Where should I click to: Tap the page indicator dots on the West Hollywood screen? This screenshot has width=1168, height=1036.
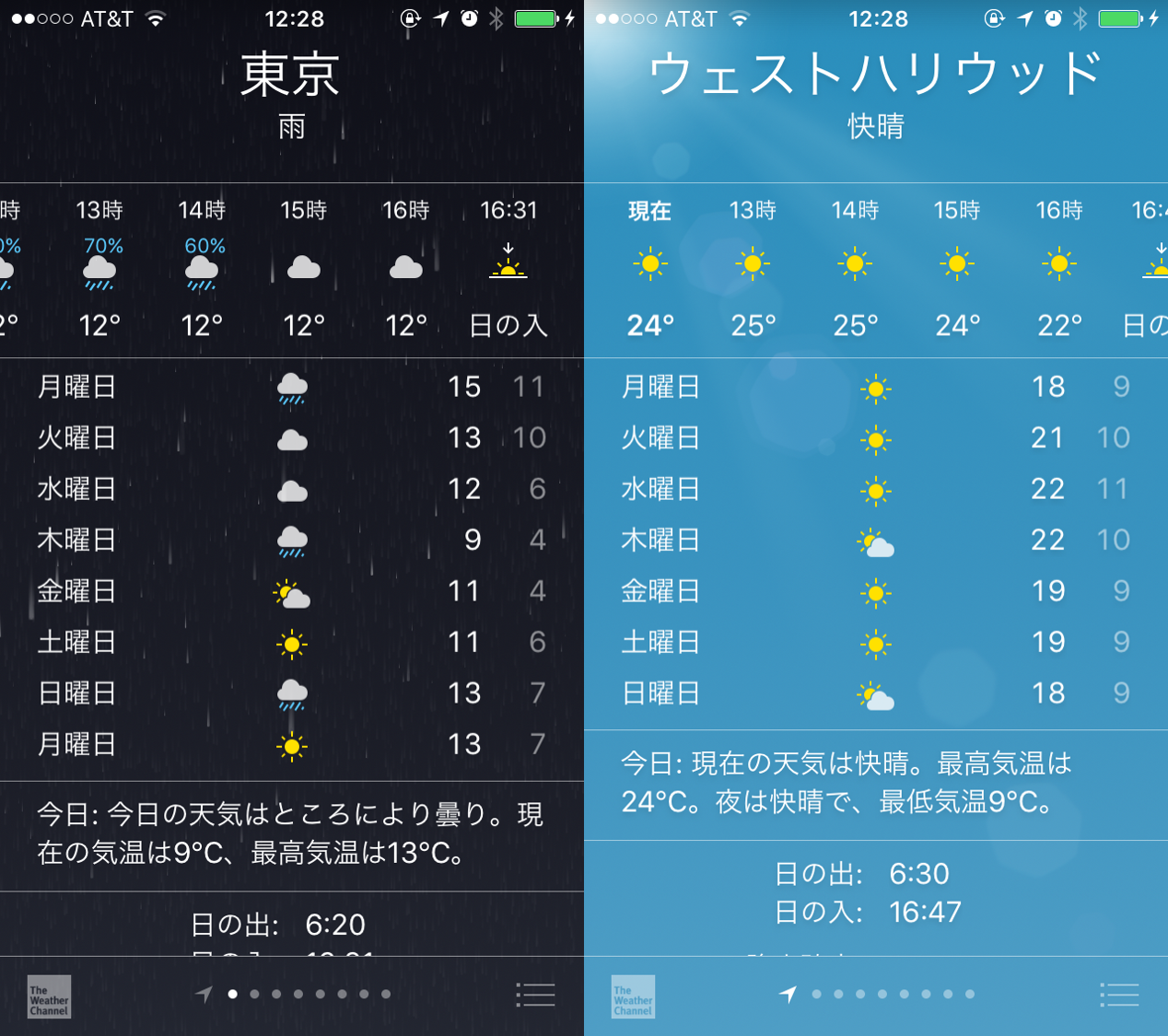click(882, 995)
